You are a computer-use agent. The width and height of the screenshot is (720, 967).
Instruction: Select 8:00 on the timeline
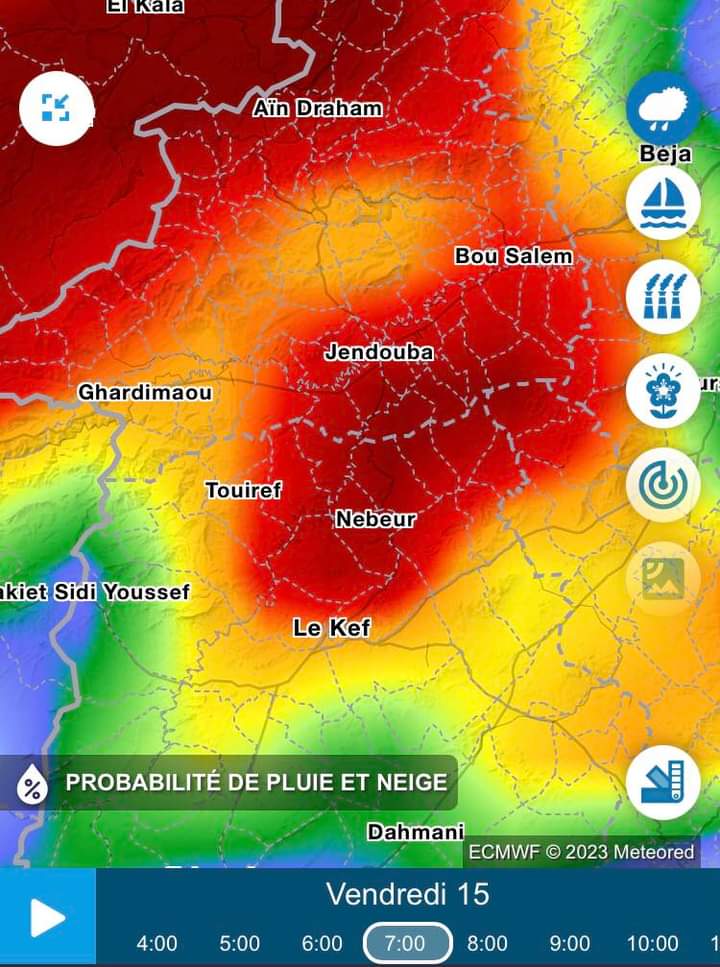pos(487,943)
